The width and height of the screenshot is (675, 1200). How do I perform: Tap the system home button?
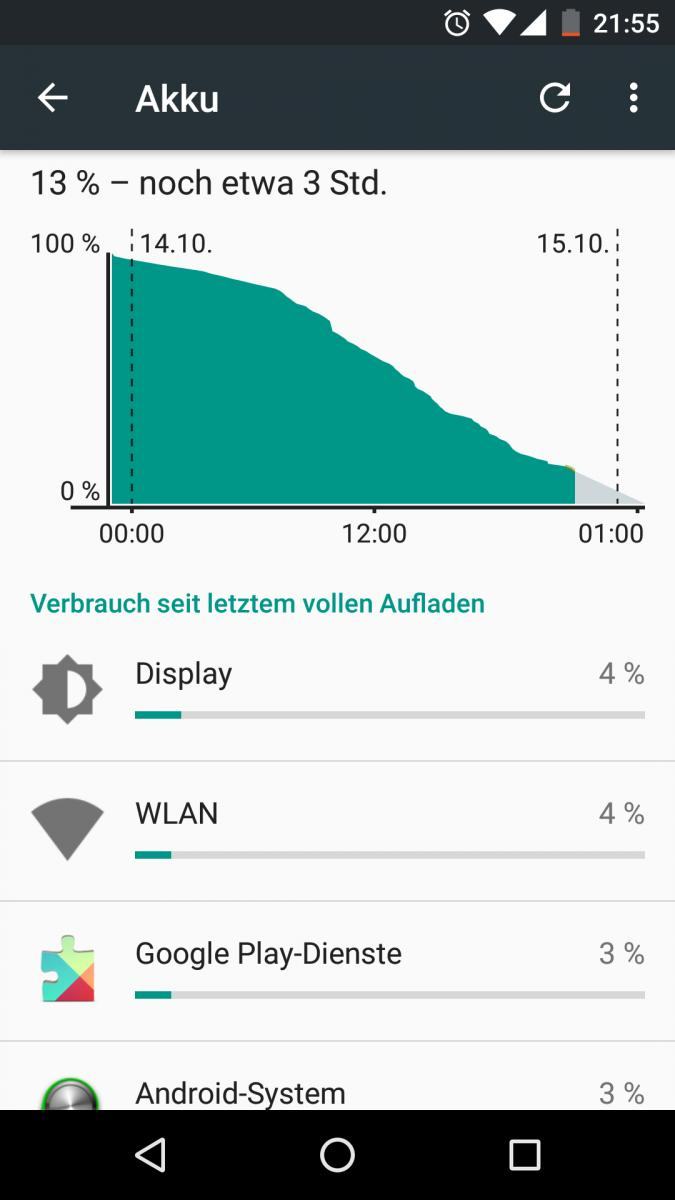337,1155
